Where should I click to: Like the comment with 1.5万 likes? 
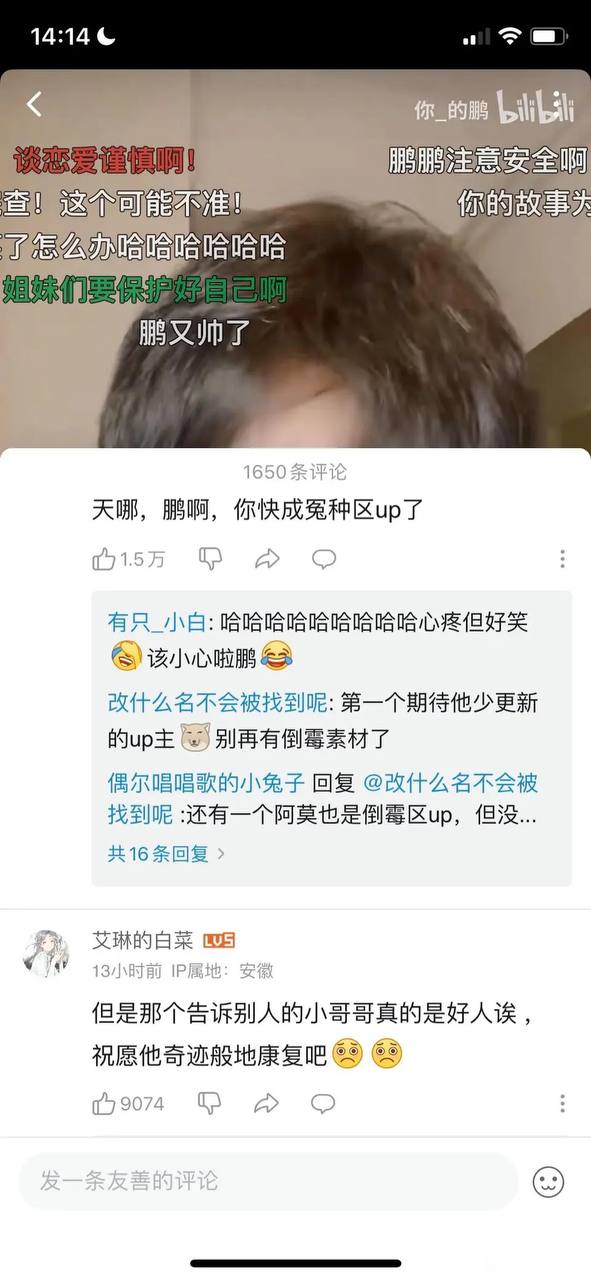(104, 559)
